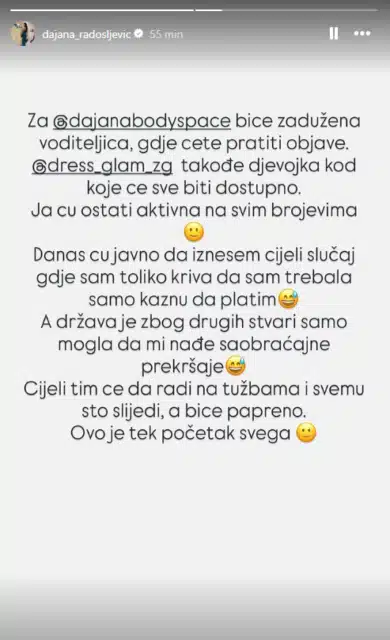Open dajana_radosljevic profile picture
The image size is (390, 640).
(23, 33)
